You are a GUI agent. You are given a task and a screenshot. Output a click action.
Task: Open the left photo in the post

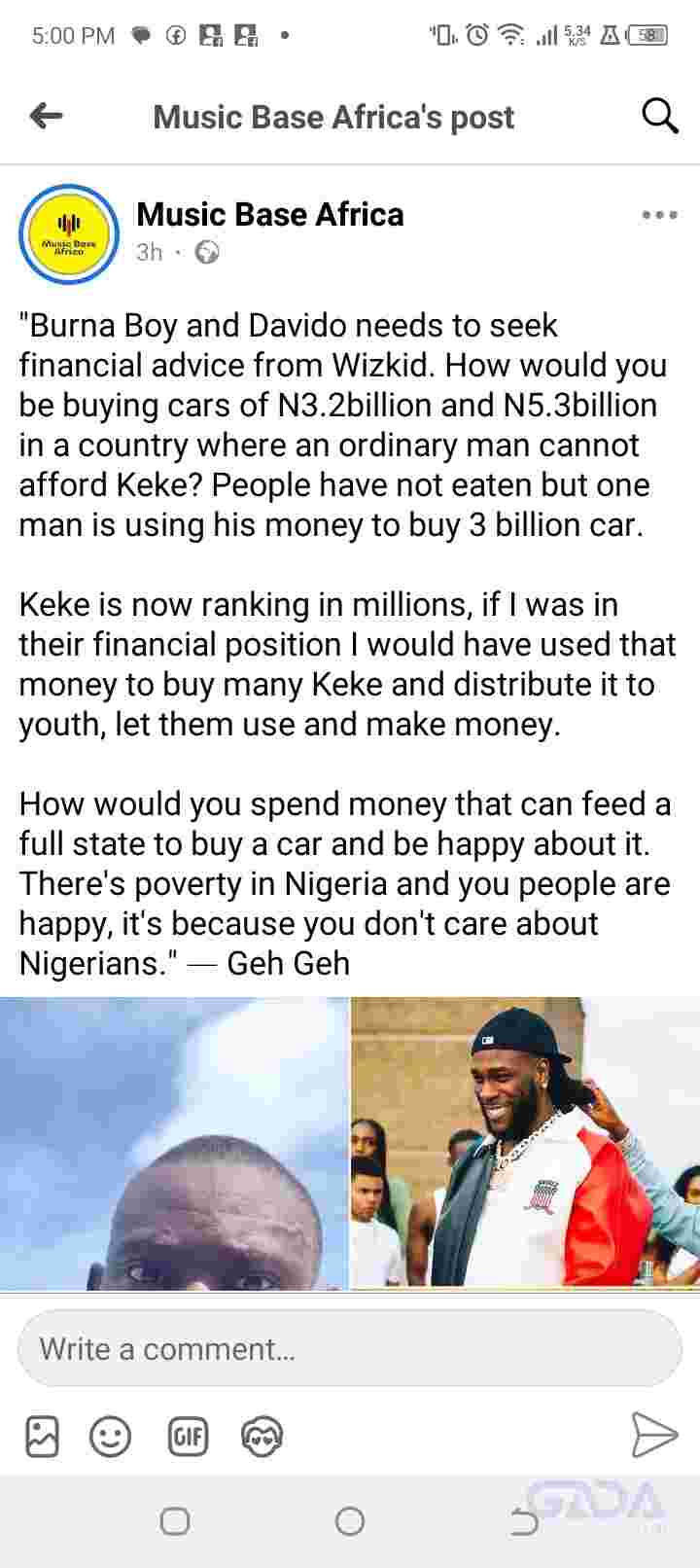pyautogui.click(x=174, y=1143)
